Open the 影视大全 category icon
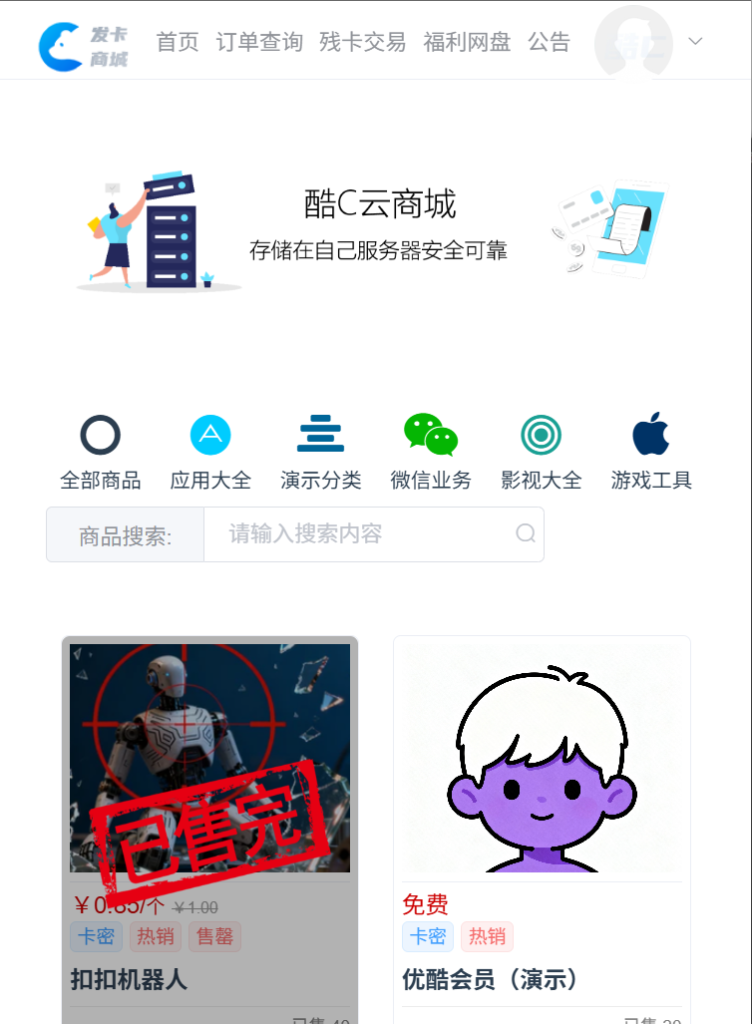Image resolution: width=752 pixels, height=1024 pixels. (x=541, y=433)
